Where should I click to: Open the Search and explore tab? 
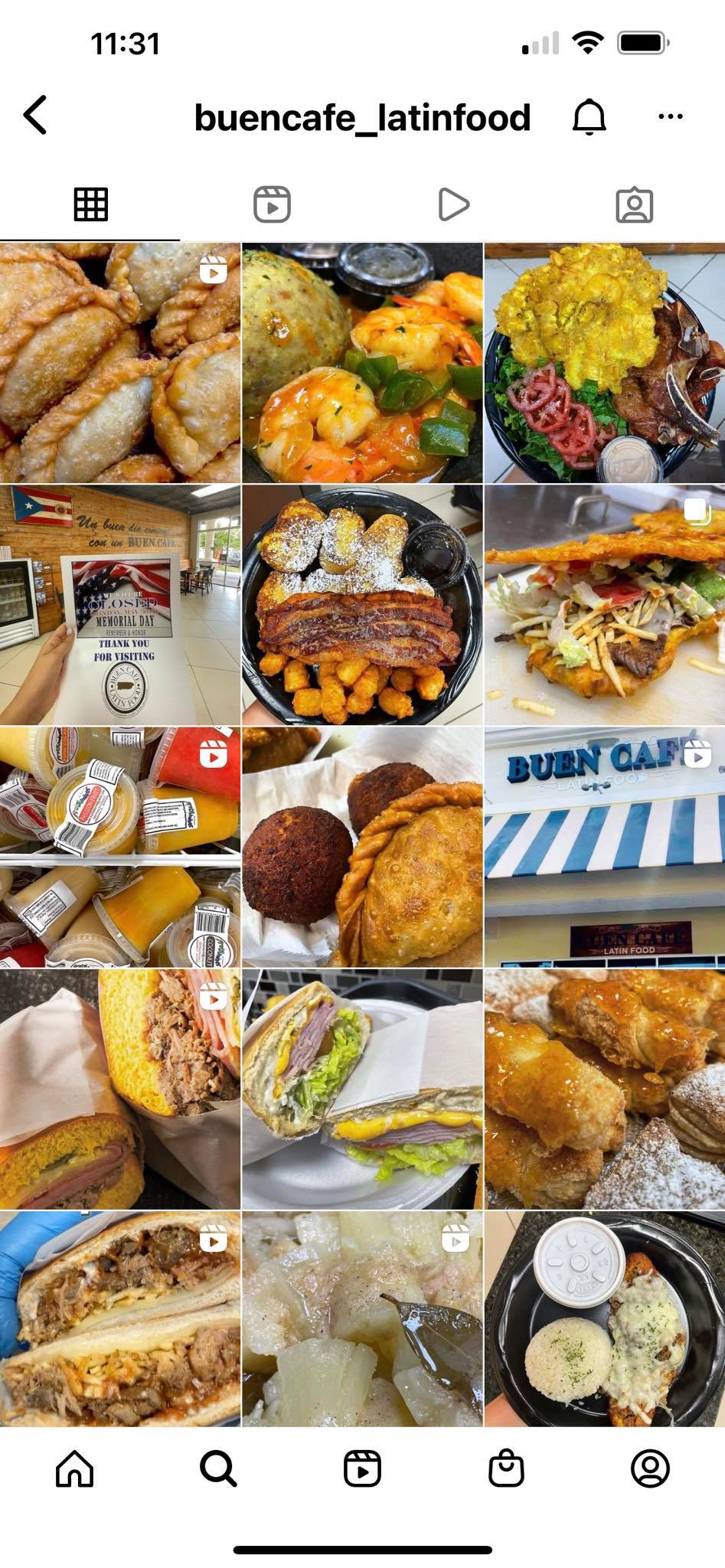pos(218,1468)
